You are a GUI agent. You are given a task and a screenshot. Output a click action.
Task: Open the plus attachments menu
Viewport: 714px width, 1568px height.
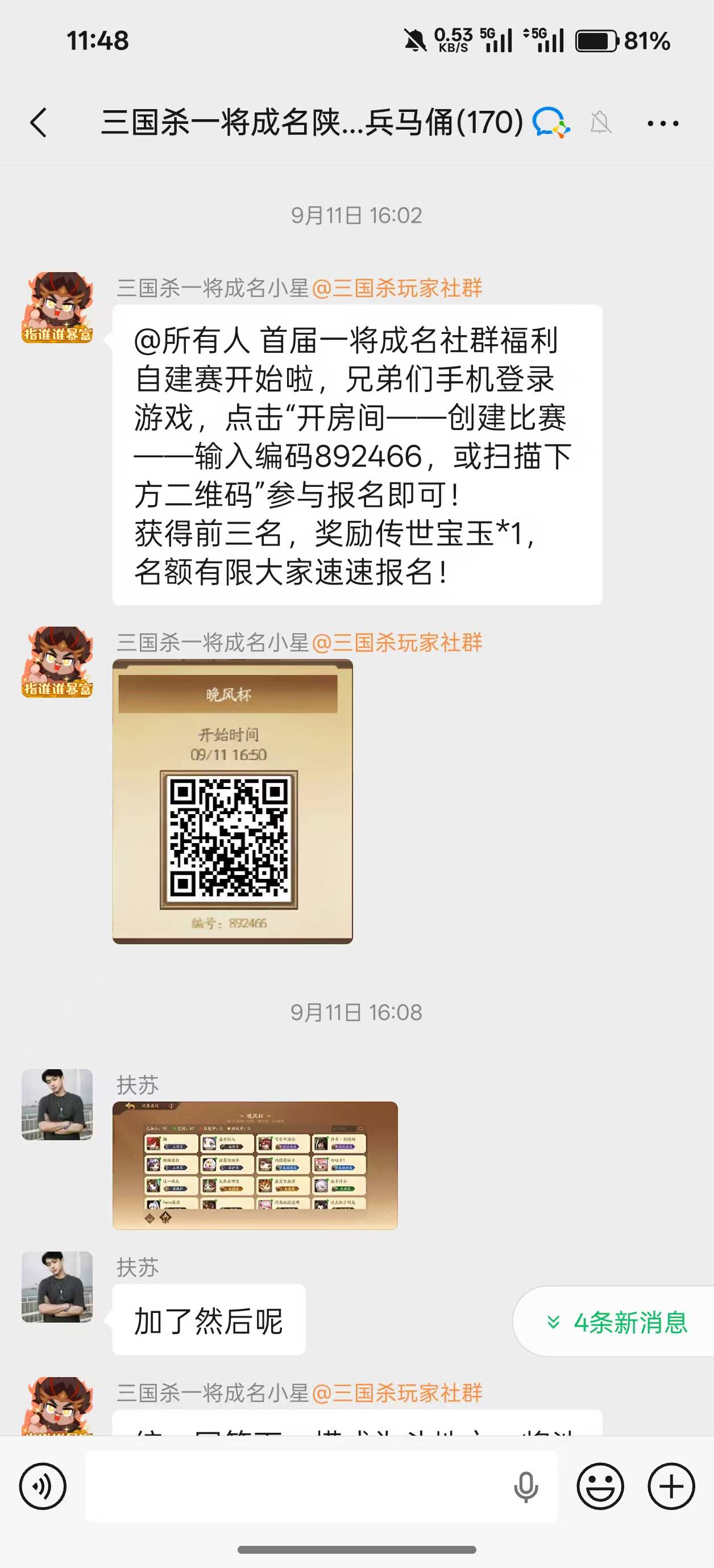[671, 1486]
